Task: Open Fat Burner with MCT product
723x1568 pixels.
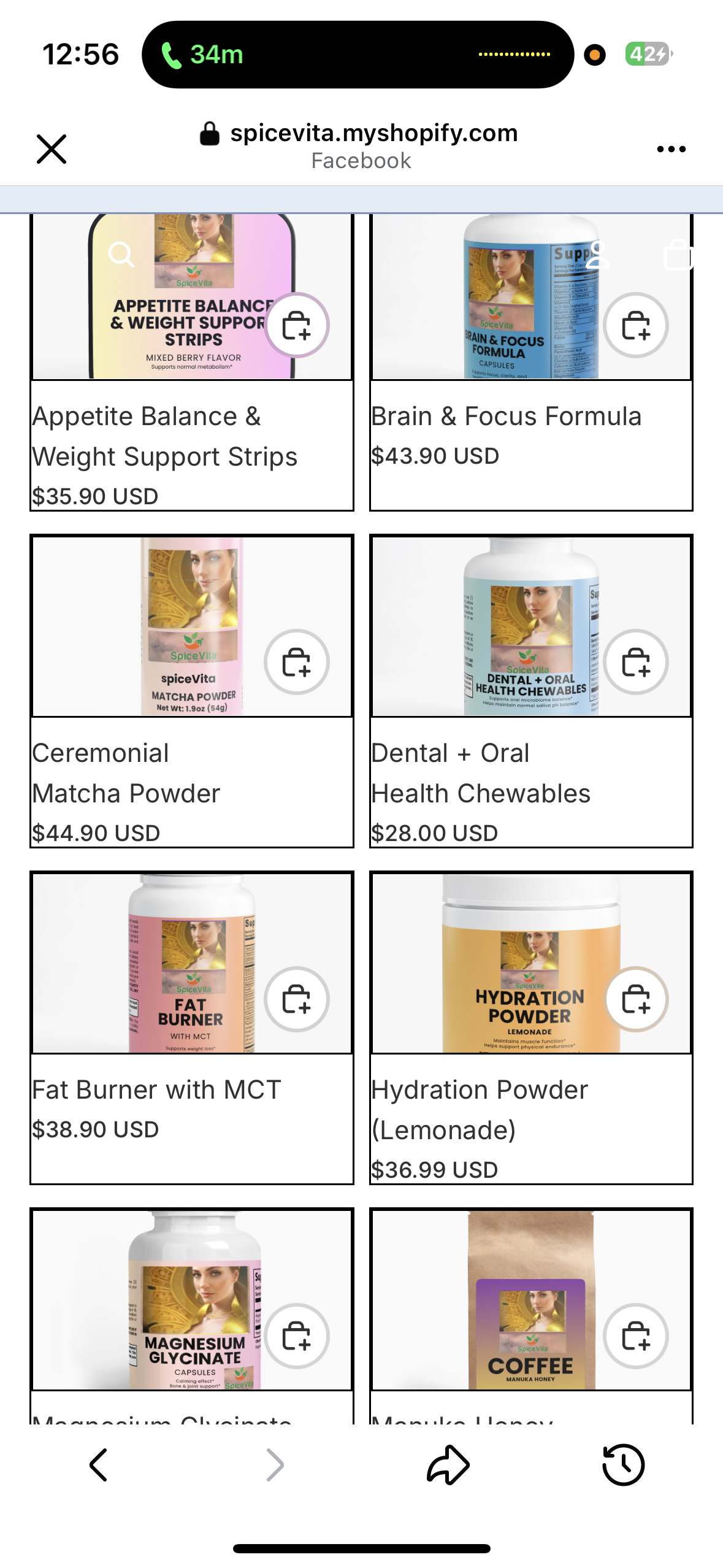Action: coord(156,1090)
